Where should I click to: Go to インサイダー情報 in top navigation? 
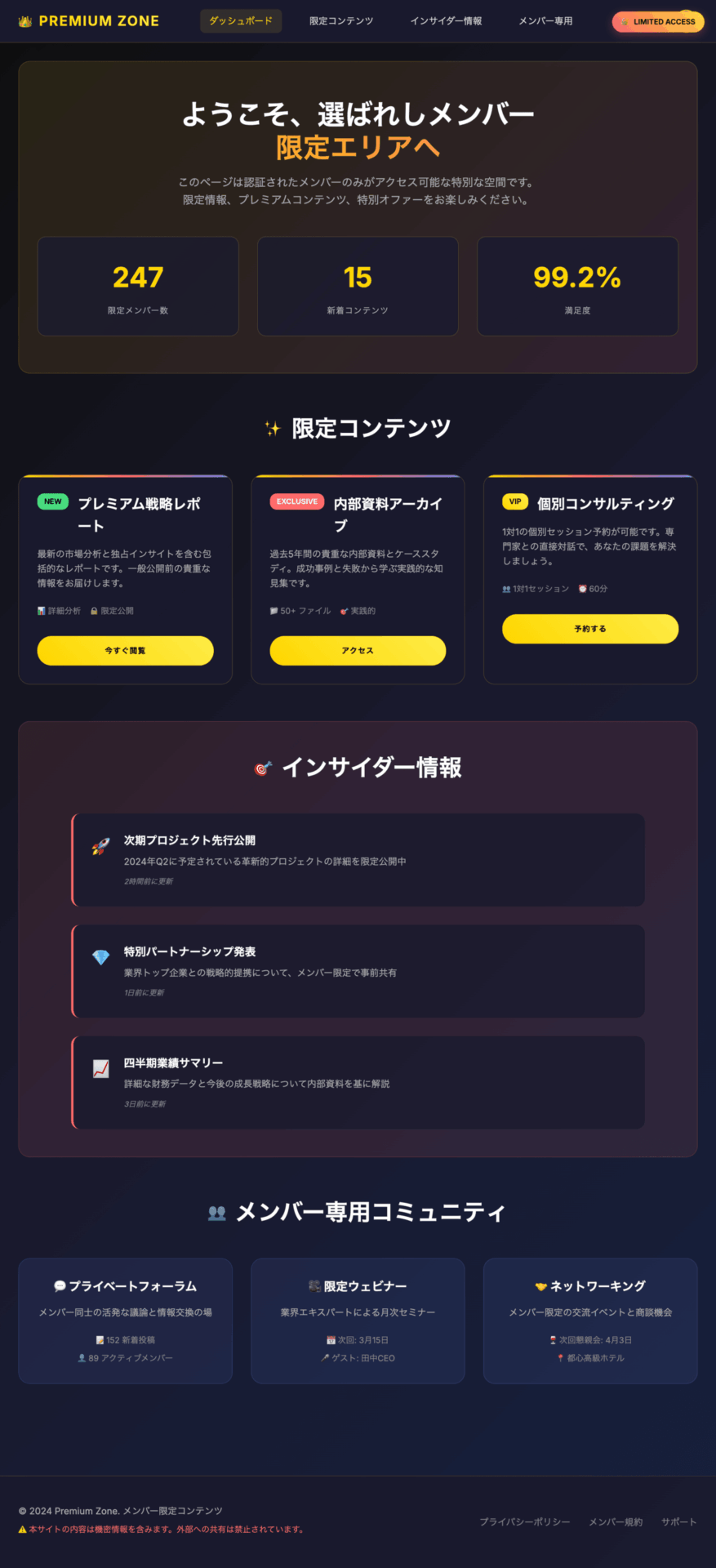tap(446, 21)
